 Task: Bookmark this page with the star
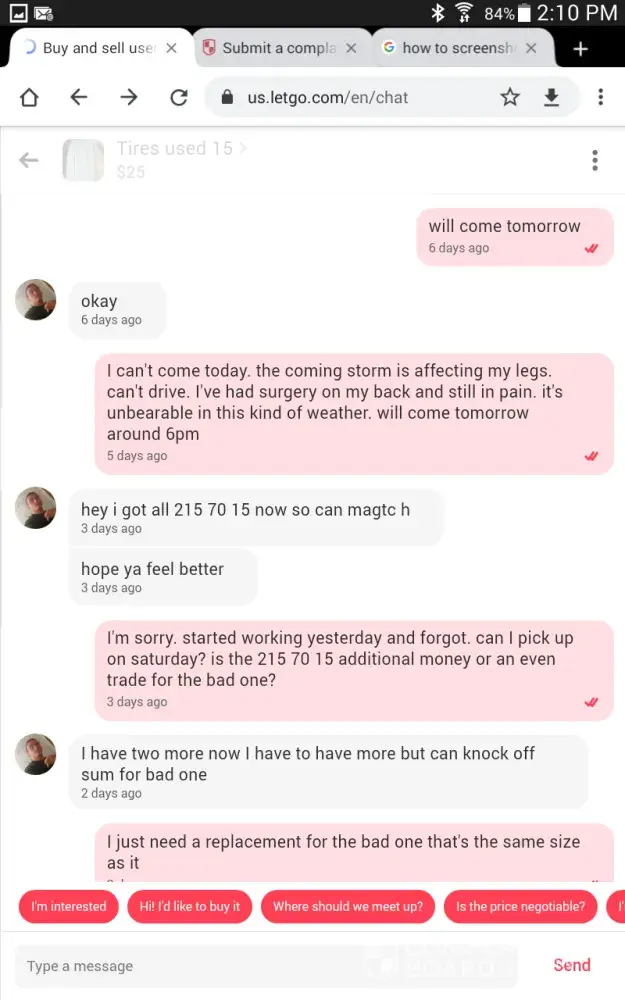tap(510, 97)
